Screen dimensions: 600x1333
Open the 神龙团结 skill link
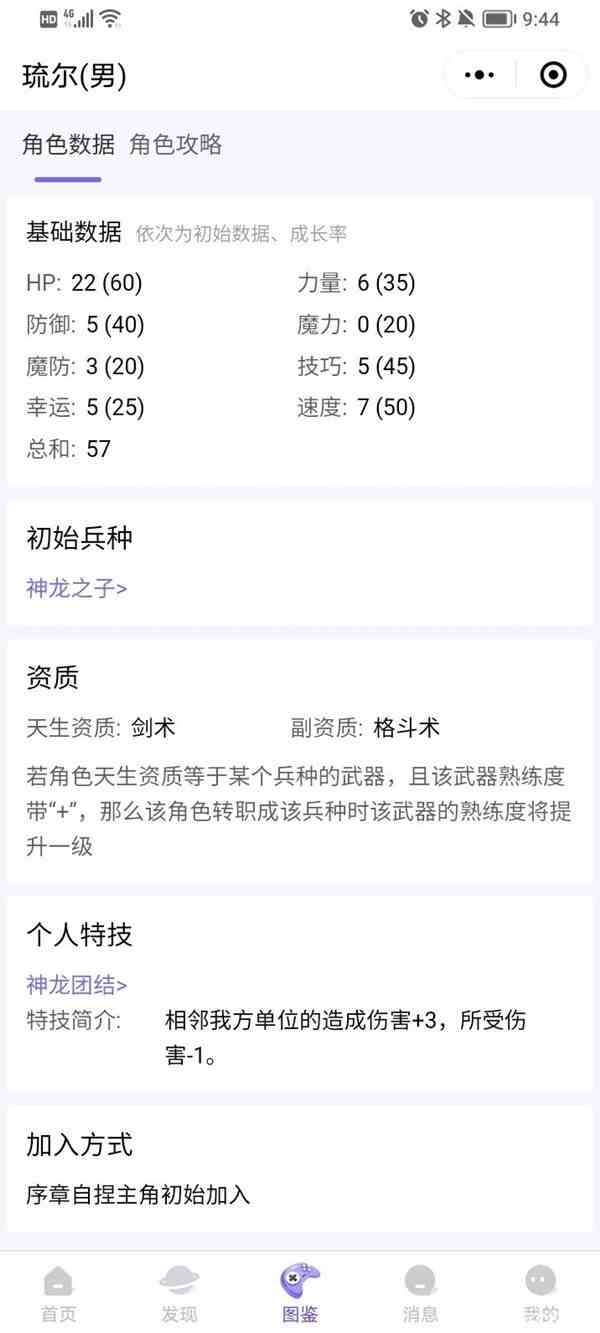pyautogui.click(x=77, y=985)
